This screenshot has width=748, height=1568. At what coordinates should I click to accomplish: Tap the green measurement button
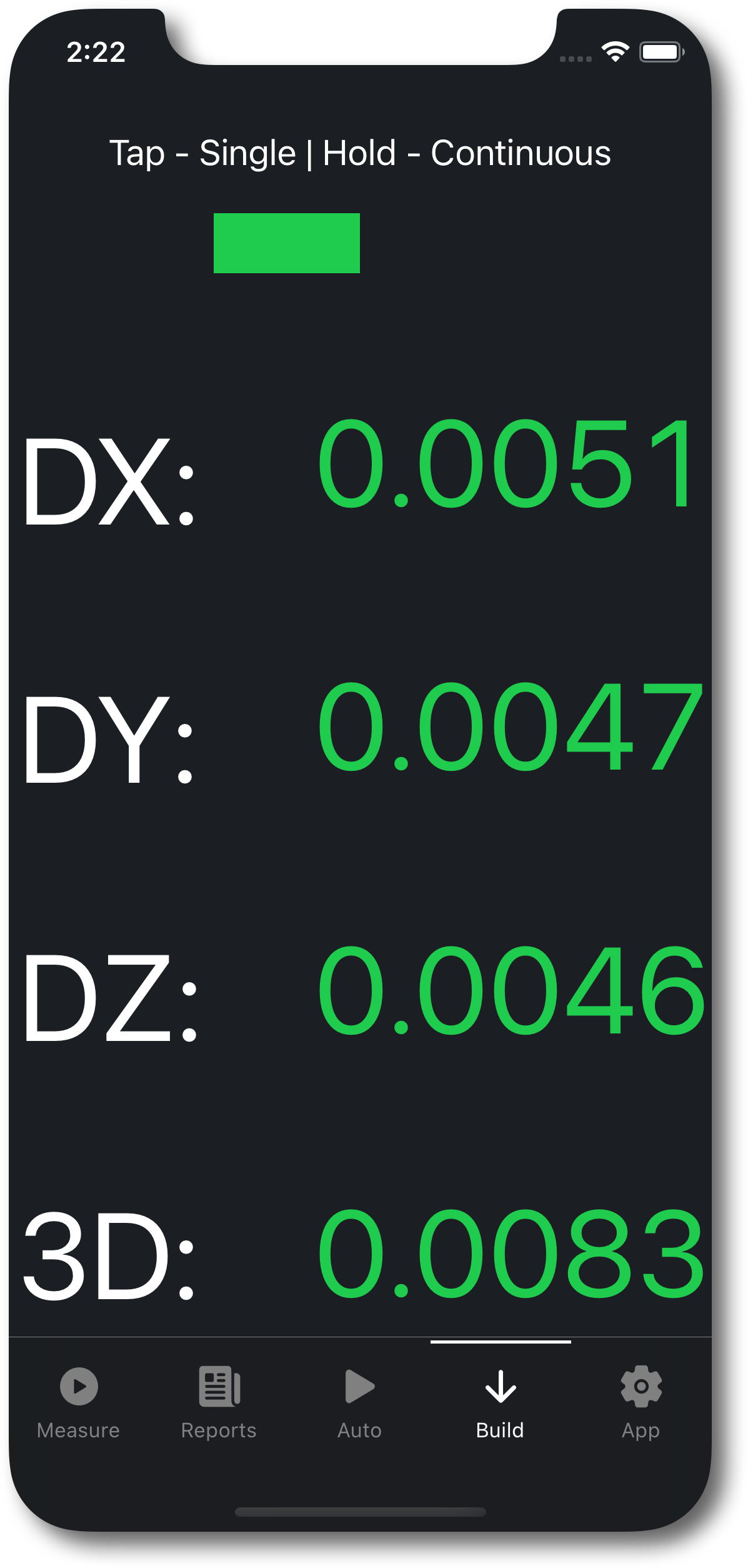click(286, 243)
